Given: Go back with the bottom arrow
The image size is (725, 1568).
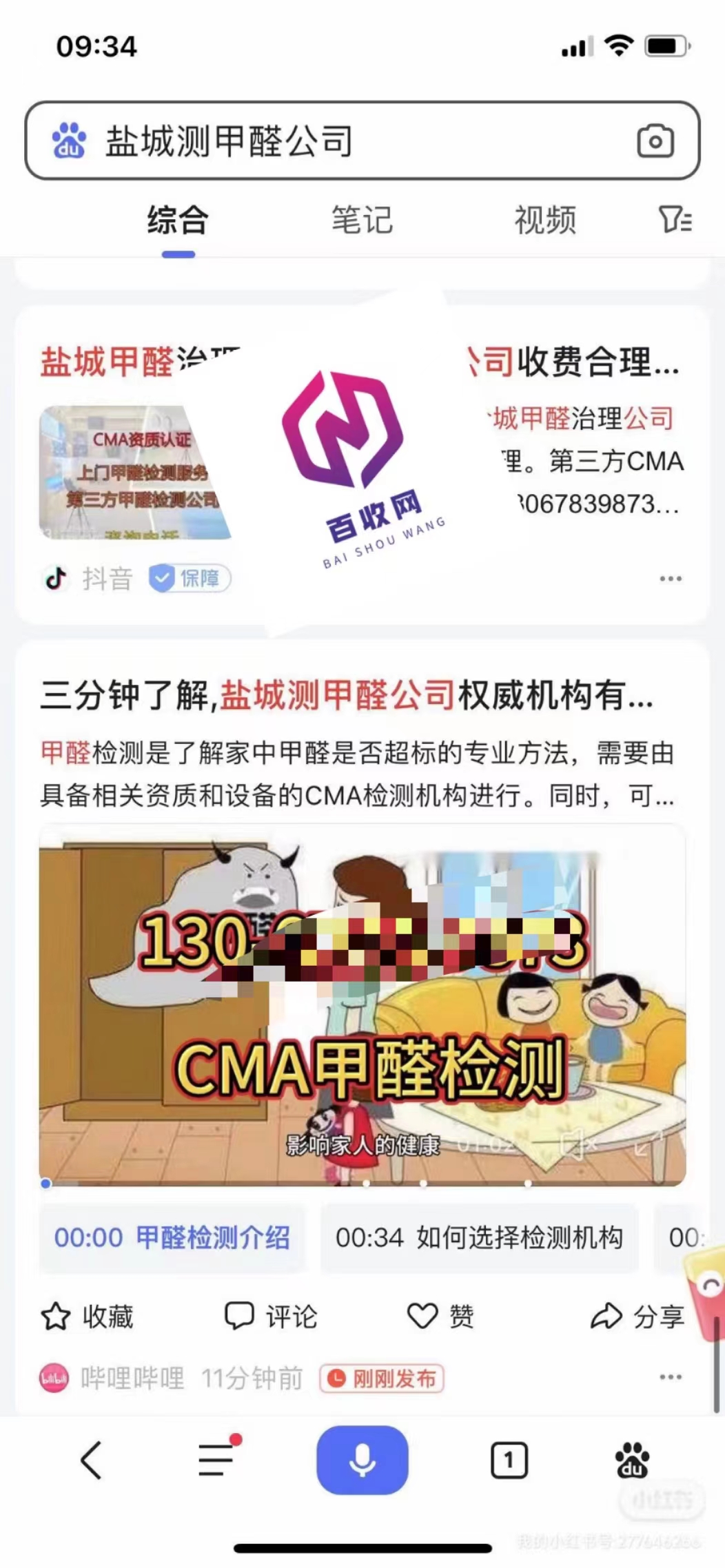Looking at the screenshot, I should (x=91, y=1460).
